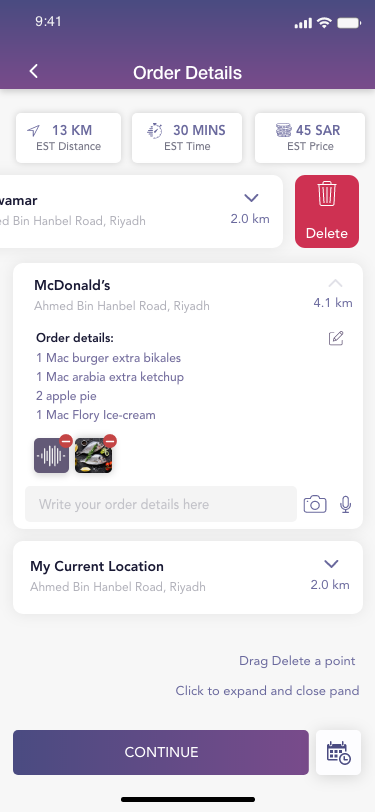This screenshot has width=375, height=812.
Task: Edit the McDonald's order details
Action: 336,338
